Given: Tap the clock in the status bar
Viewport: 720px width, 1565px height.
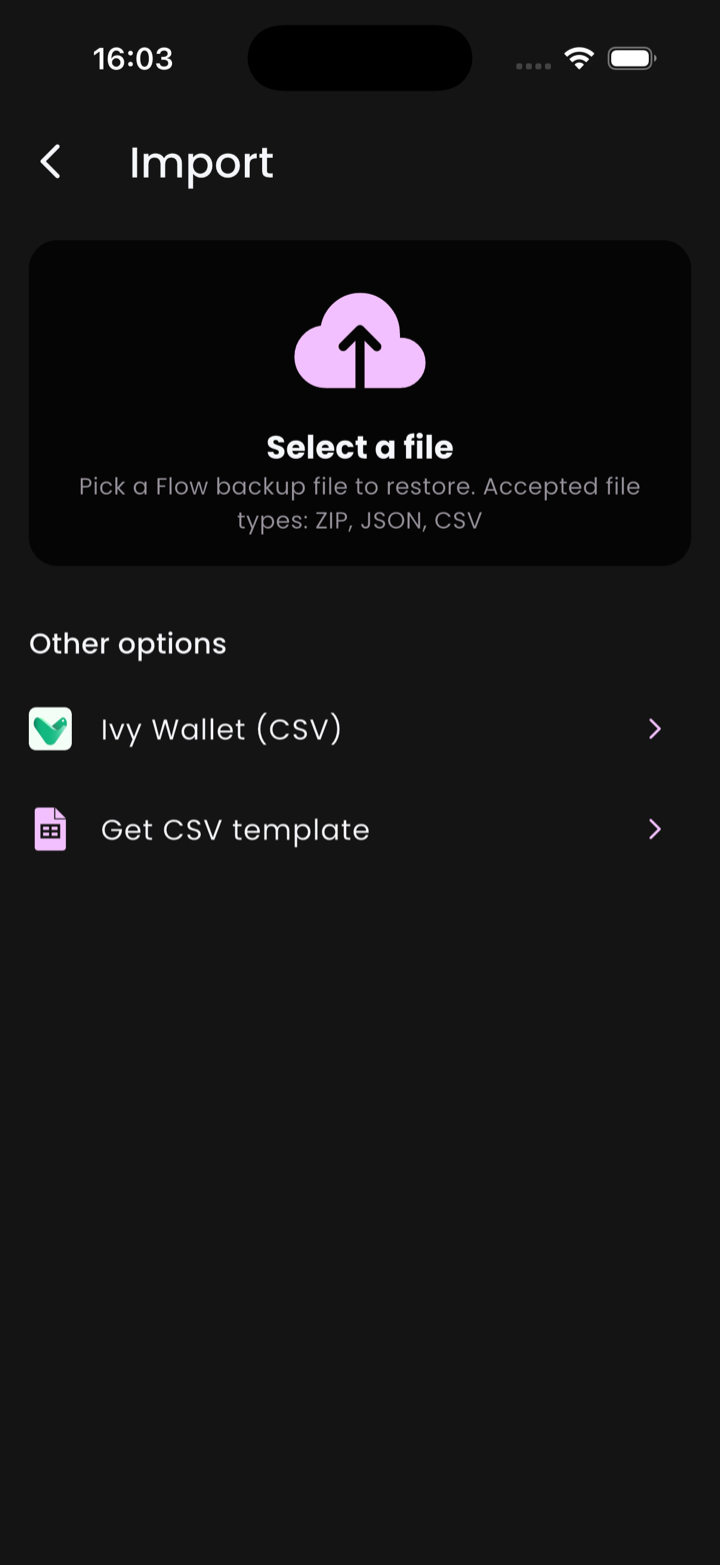Looking at the screenshot, I should tap(133, 58).
